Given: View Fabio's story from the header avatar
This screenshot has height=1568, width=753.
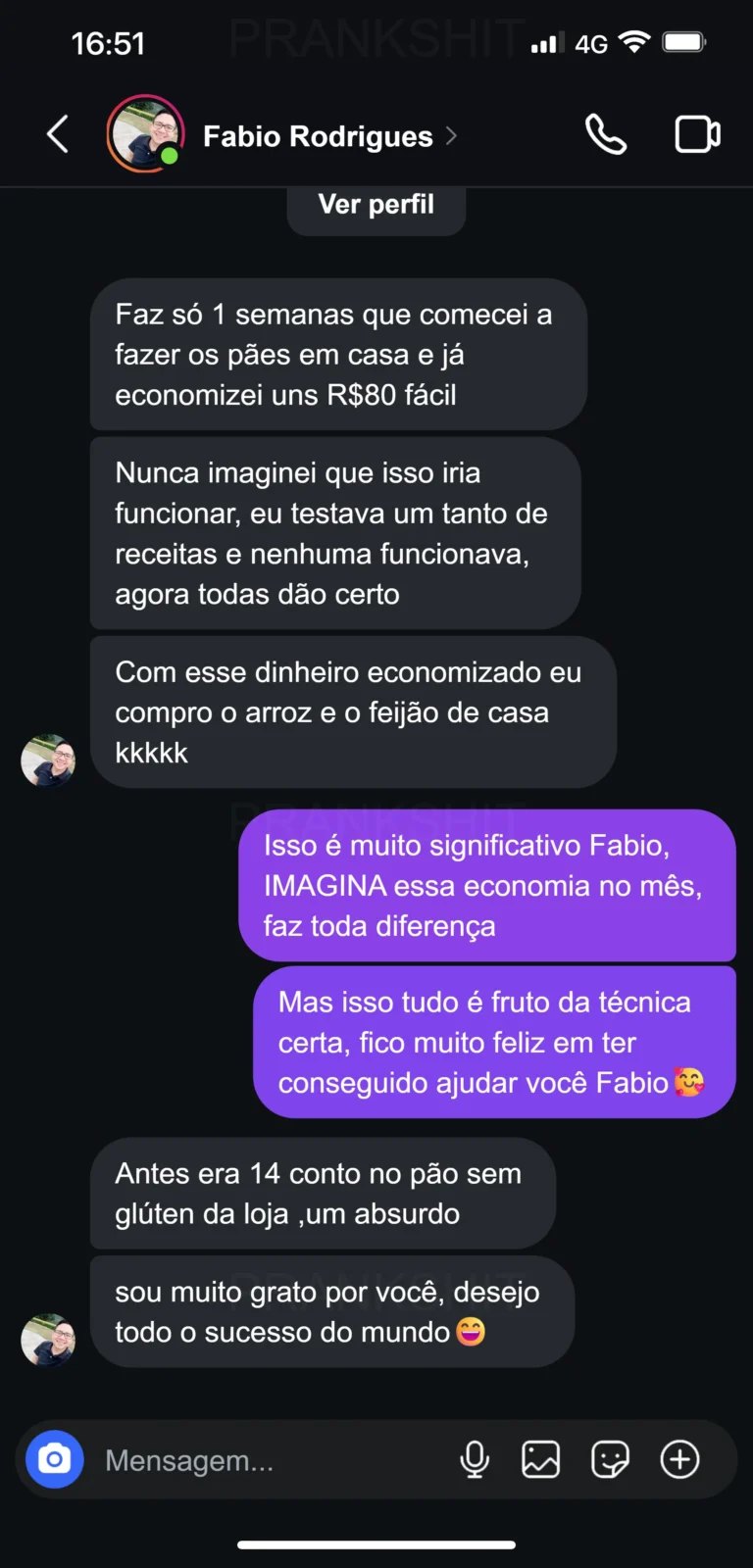Looking at the screenshot, I should (145, 134).
